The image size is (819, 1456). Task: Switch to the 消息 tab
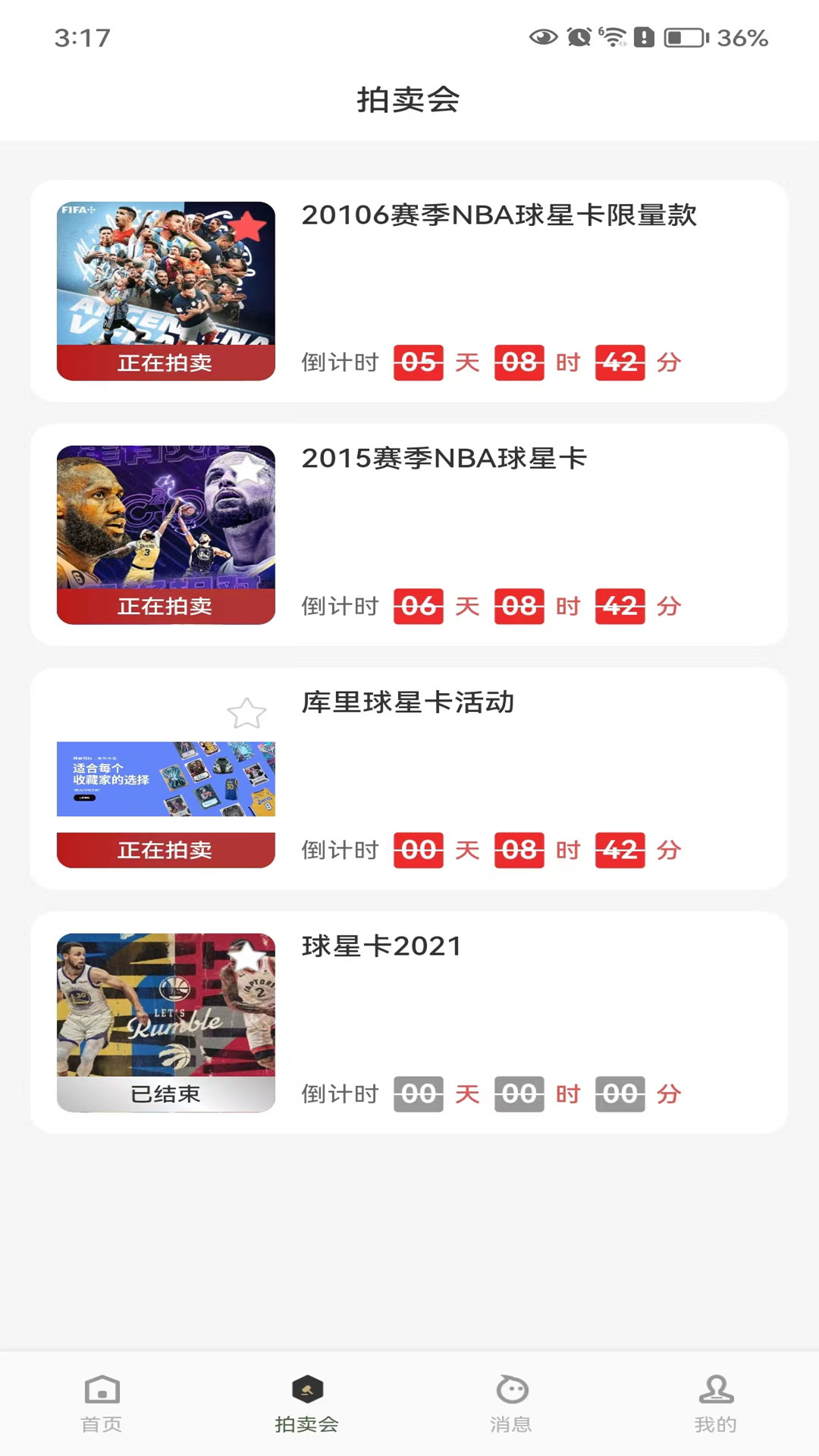point(511,1403)
